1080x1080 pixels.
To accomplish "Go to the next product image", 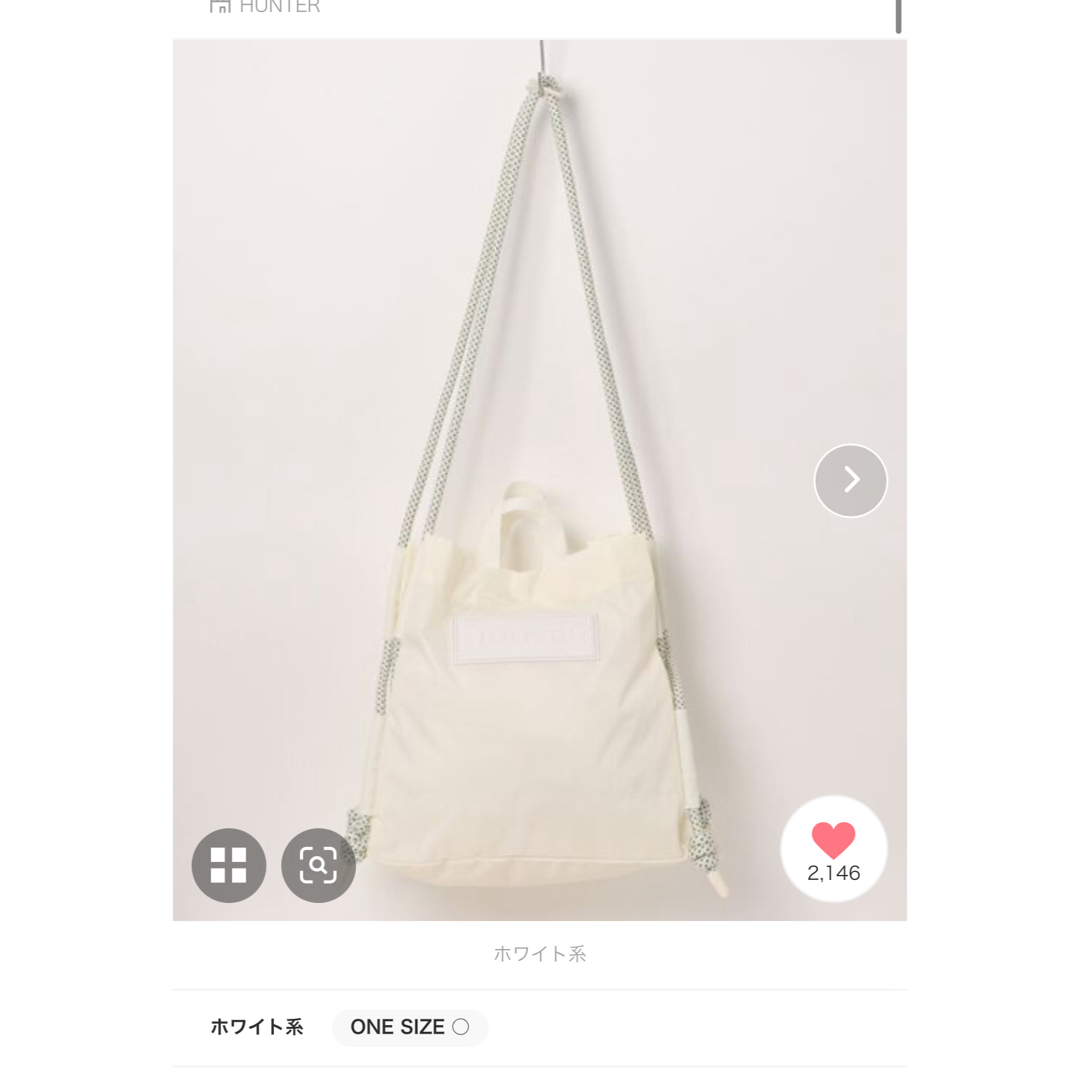I will click(x=850, y=481).
